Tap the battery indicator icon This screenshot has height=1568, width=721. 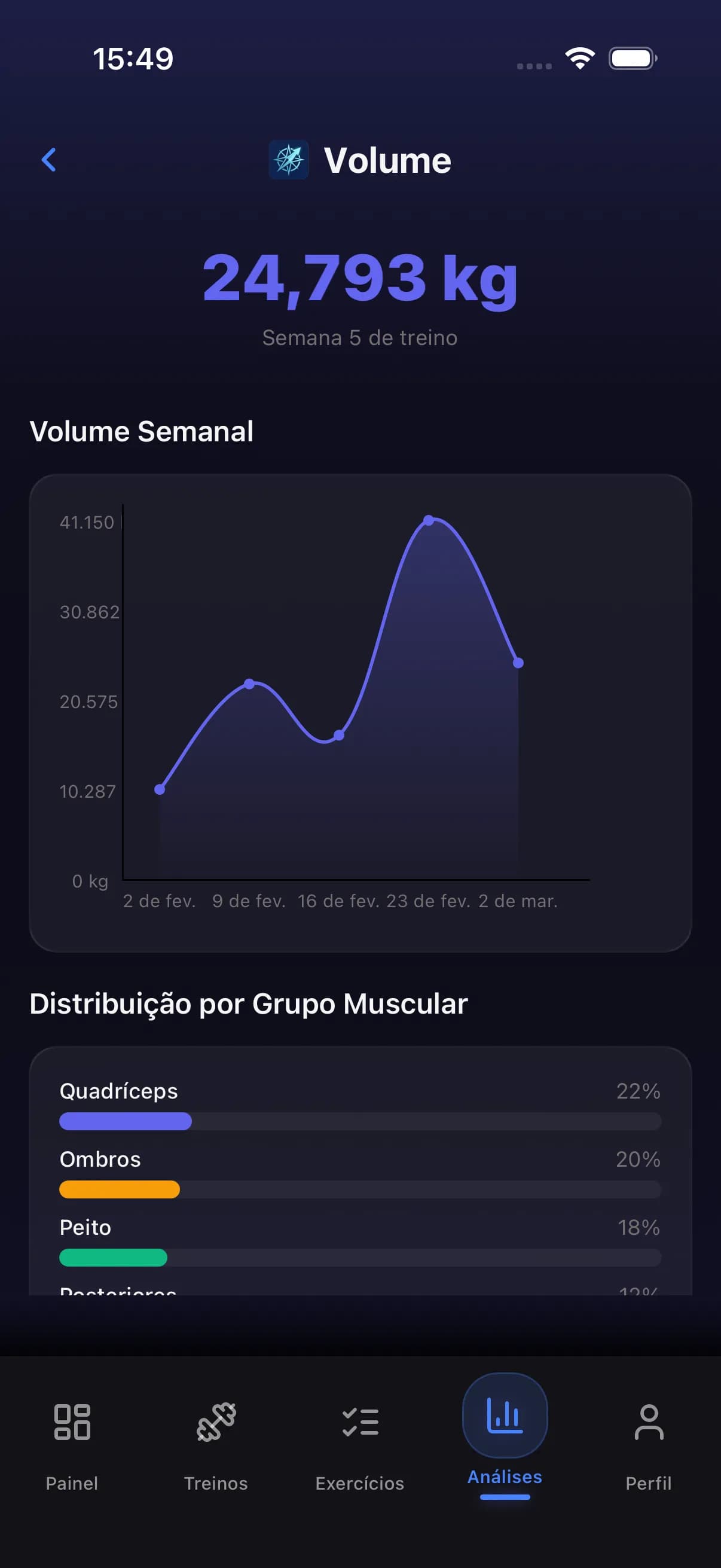point(631,58)
